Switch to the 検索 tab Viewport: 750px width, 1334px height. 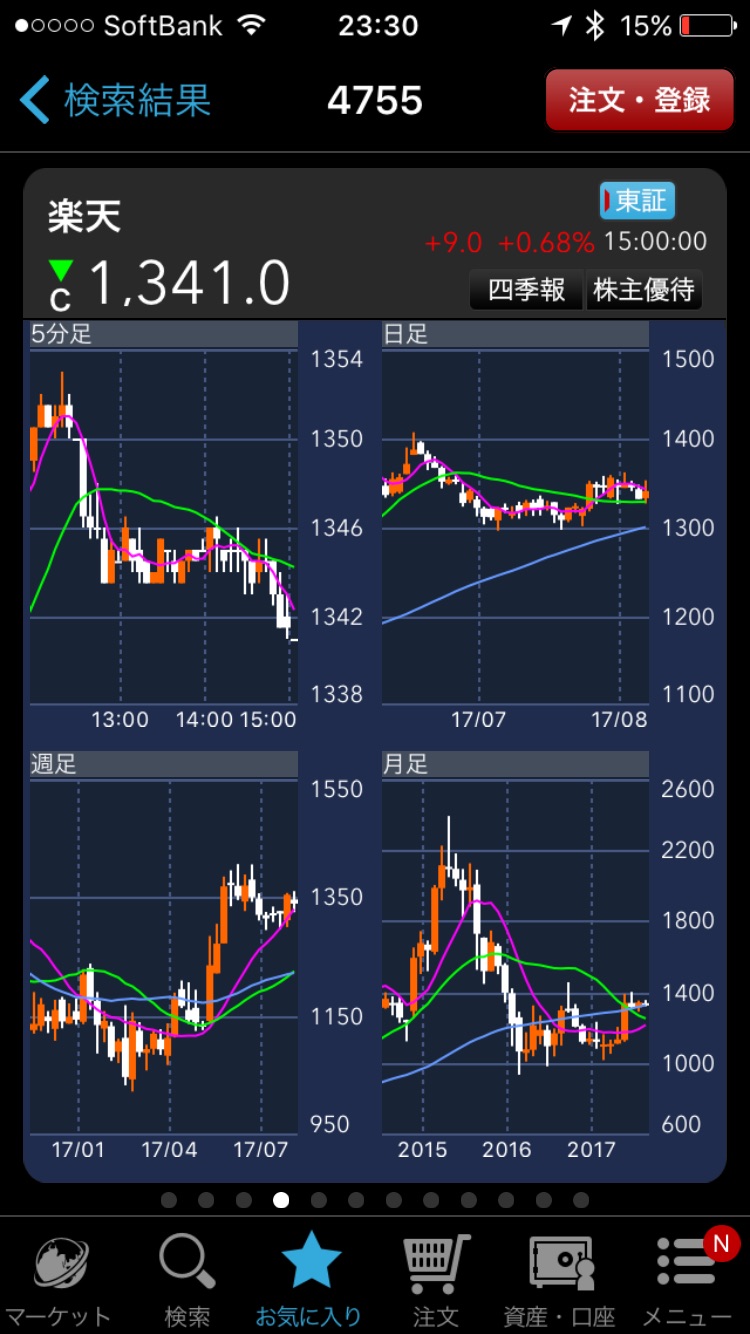tap(187, 1280)
